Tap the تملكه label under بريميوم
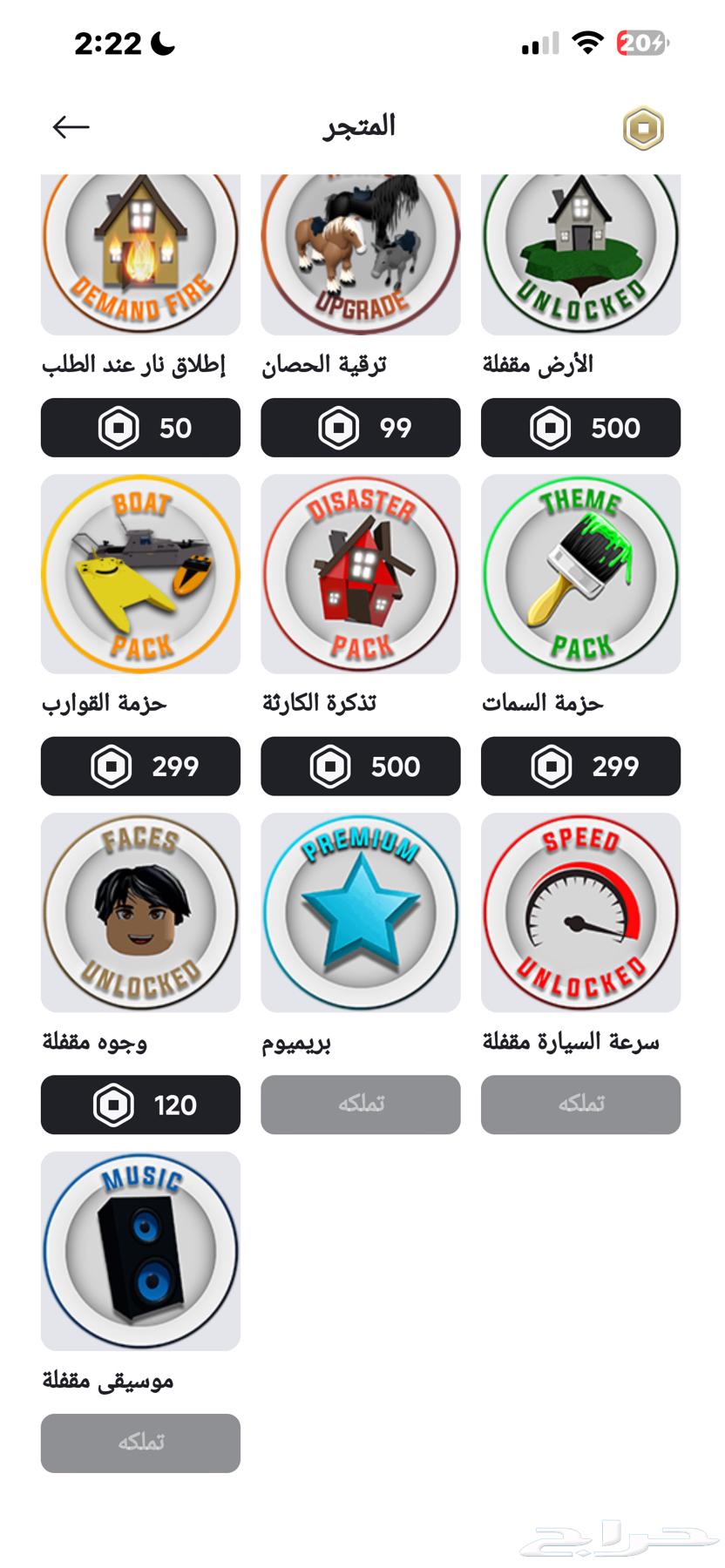 [360, 1105]
